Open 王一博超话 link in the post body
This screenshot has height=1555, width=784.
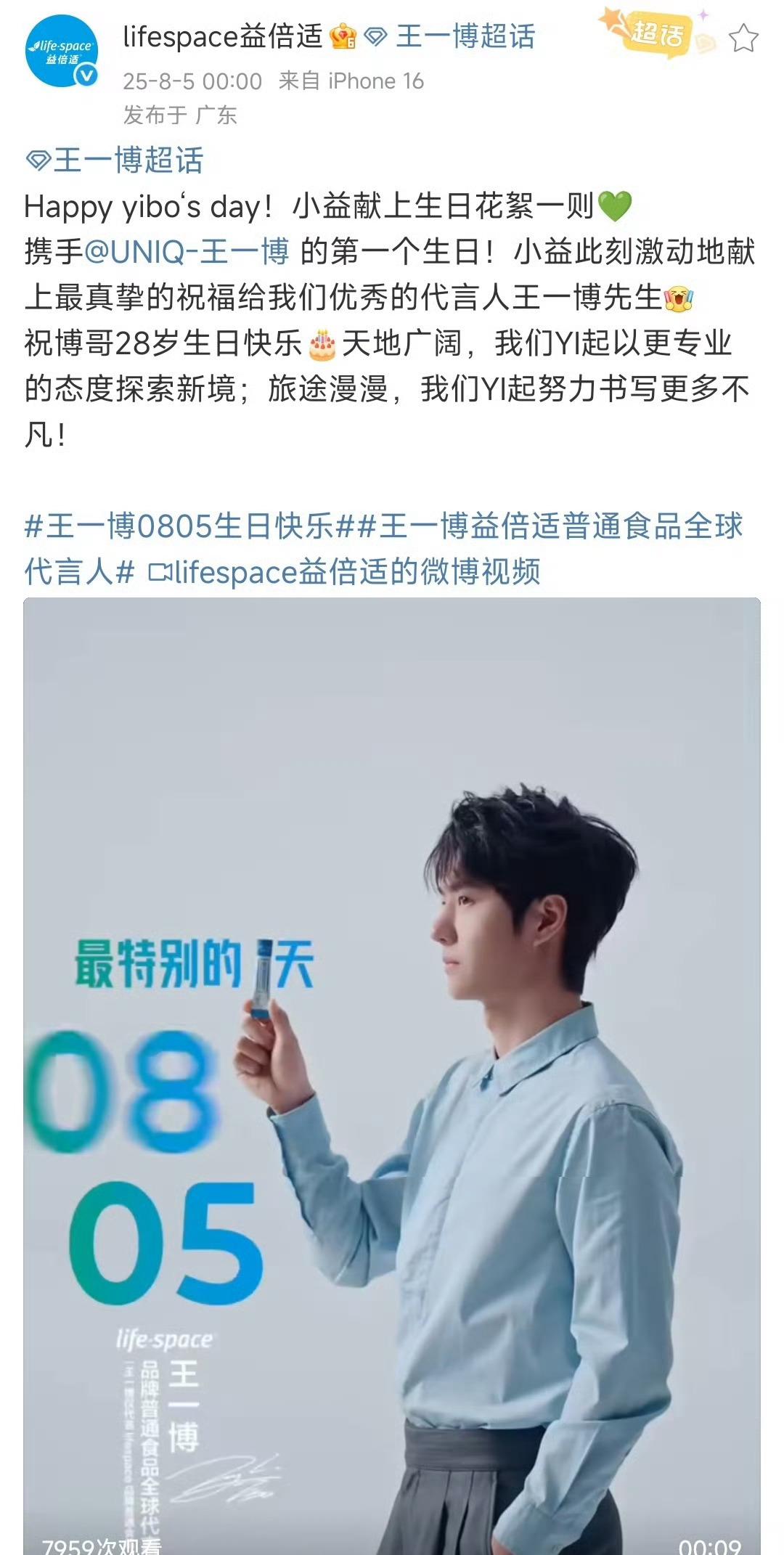(x=114, y=160)
